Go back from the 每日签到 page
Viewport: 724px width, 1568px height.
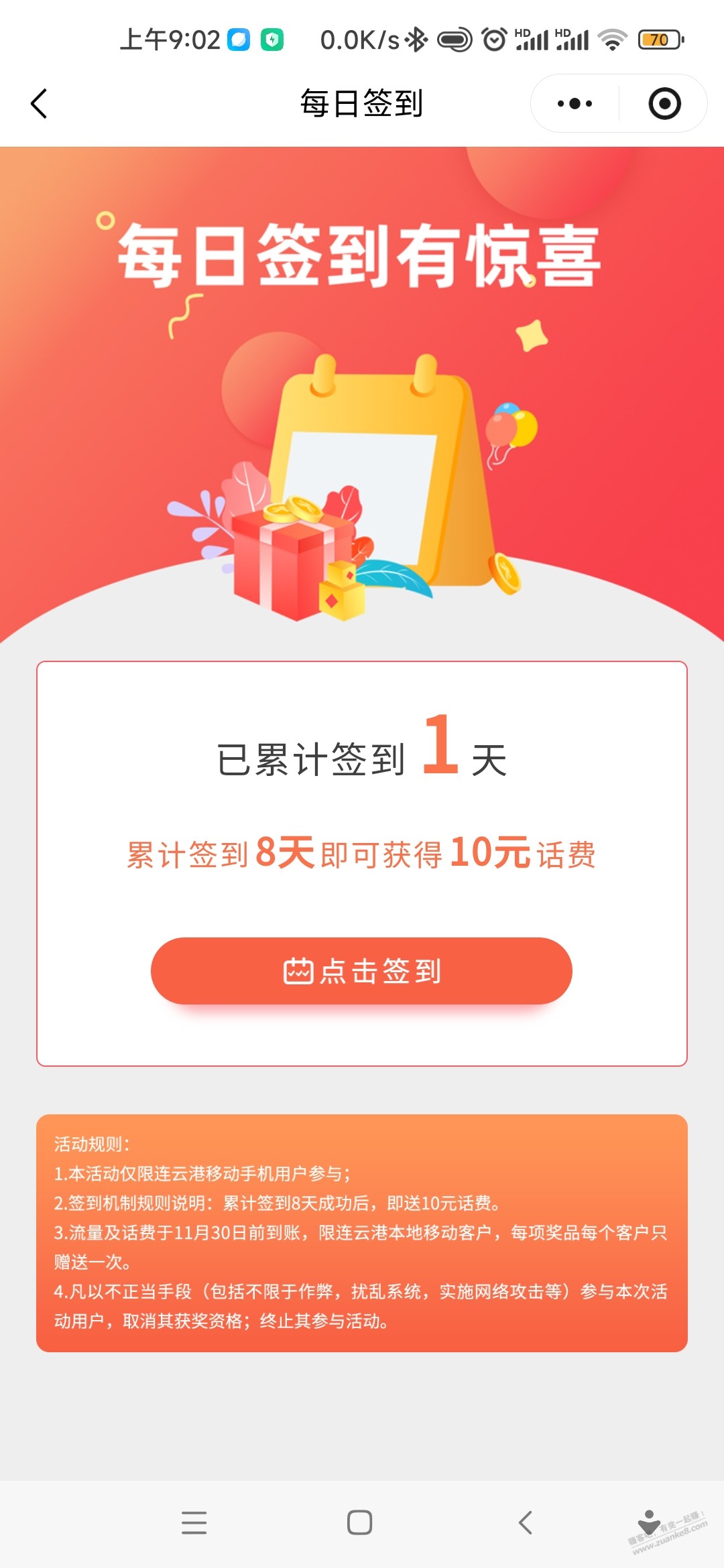(39, 104)
